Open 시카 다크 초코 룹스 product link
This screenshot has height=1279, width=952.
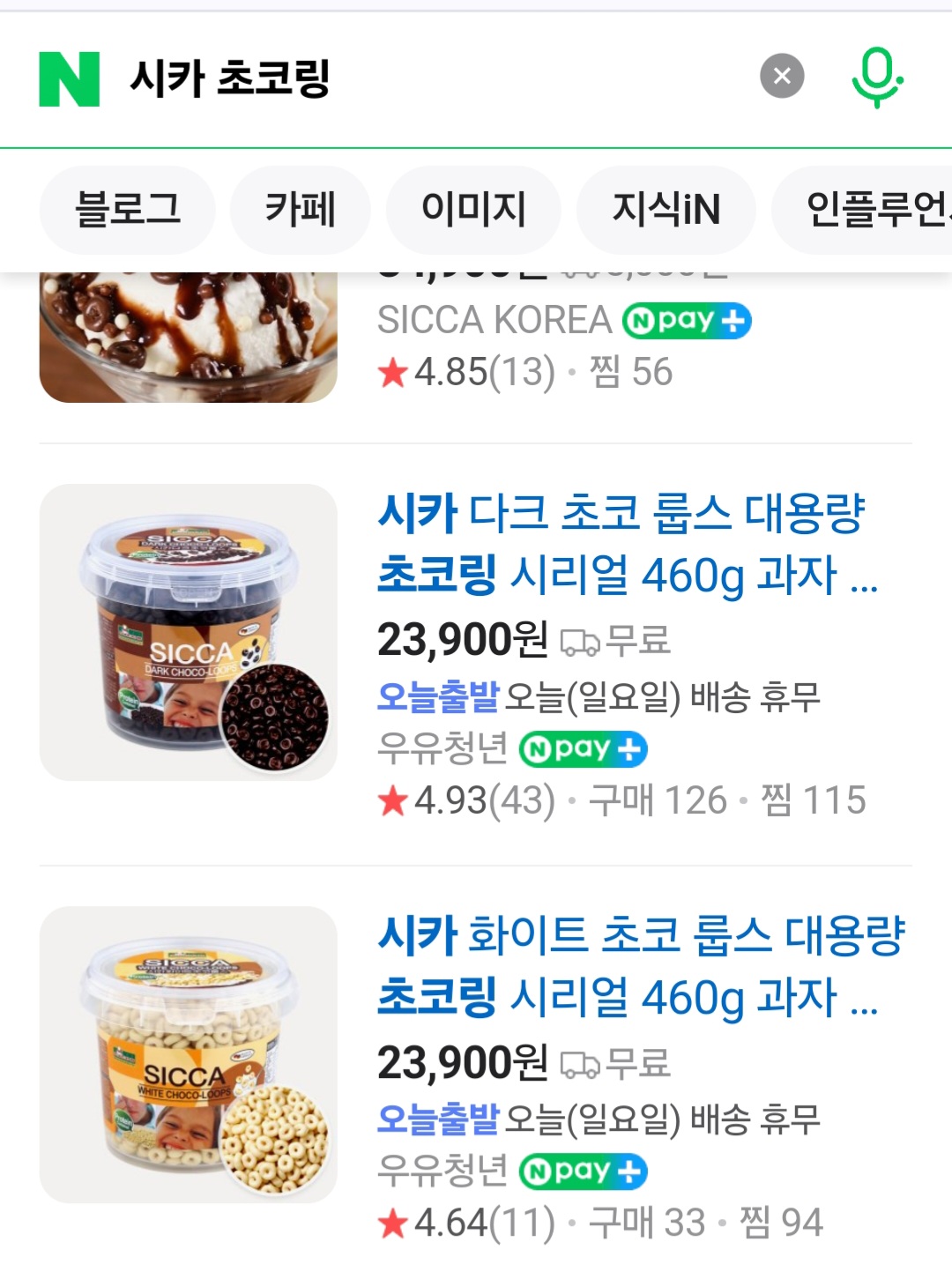coord(626,544)
